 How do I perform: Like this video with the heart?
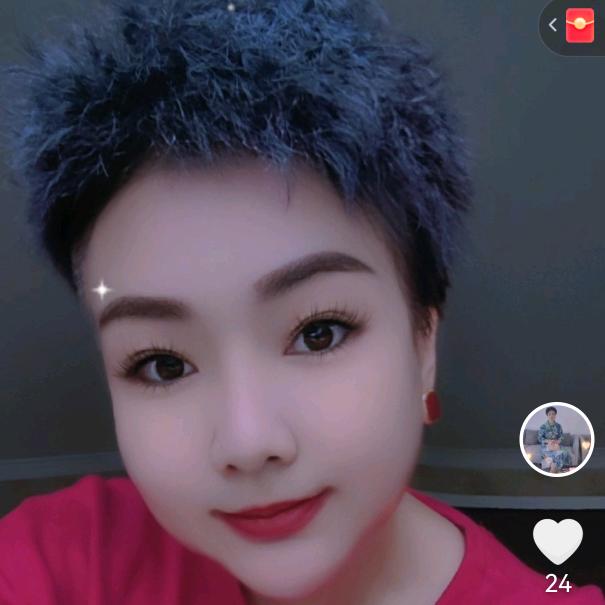557,541
